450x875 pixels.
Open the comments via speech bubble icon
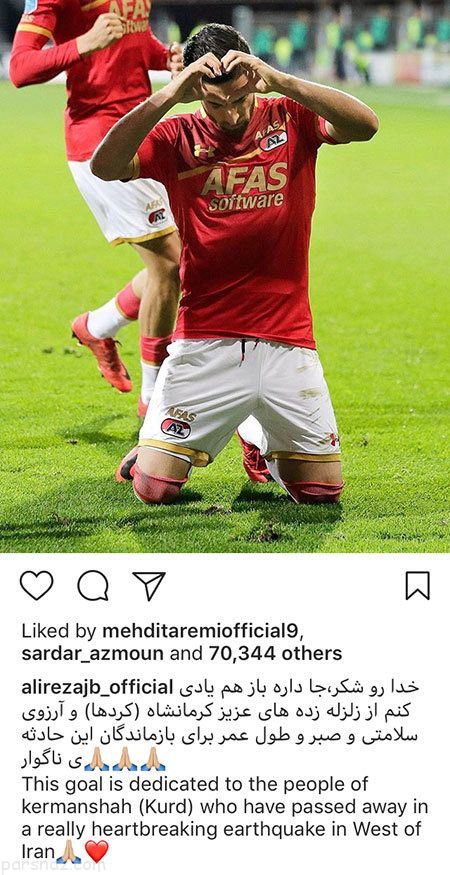click(93, 586)
